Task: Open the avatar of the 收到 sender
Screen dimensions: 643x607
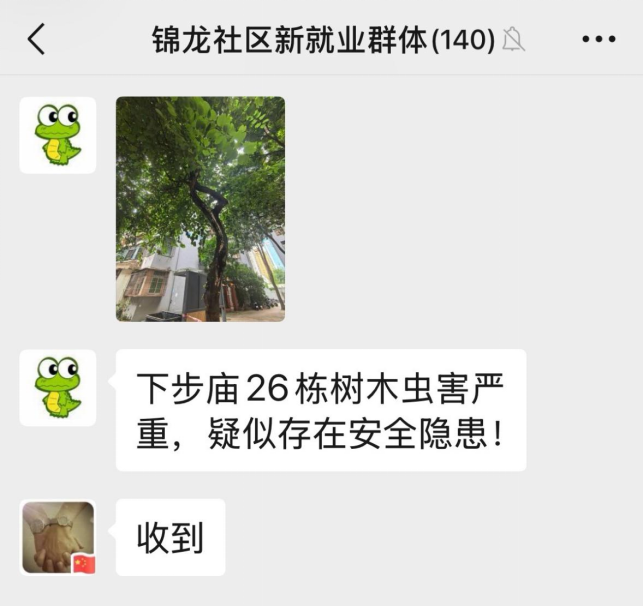Action: (58, 538)
